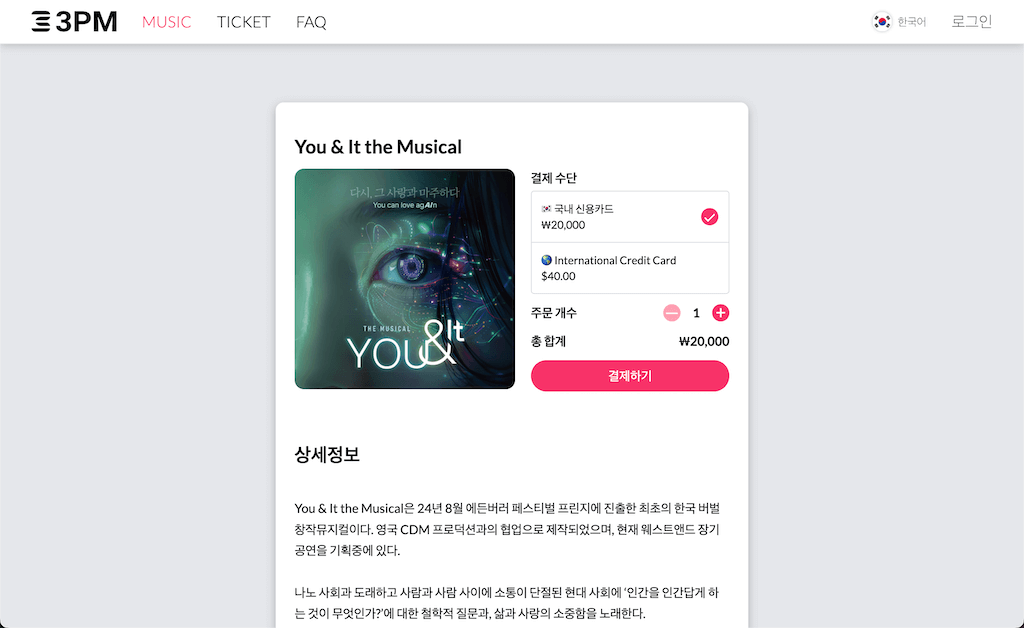Screen dimensions: 1024x628
Task: Decrease order quantity with minus button
Action: tap(672, 313)
